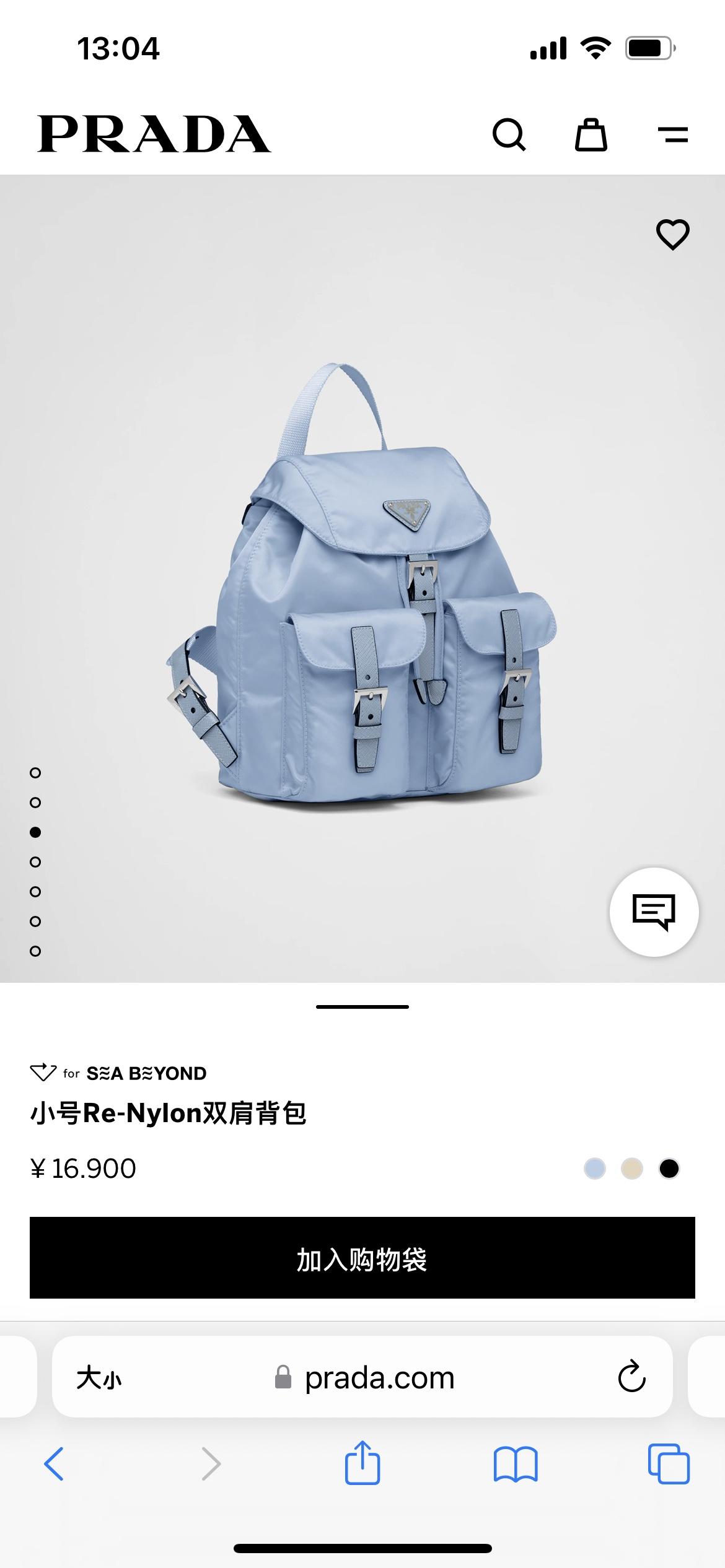The height and width of the screenshot is (1568, 725).
Task: Tap the prada.com address bar
Action: pyautogui.click(x=378, y=1378)
